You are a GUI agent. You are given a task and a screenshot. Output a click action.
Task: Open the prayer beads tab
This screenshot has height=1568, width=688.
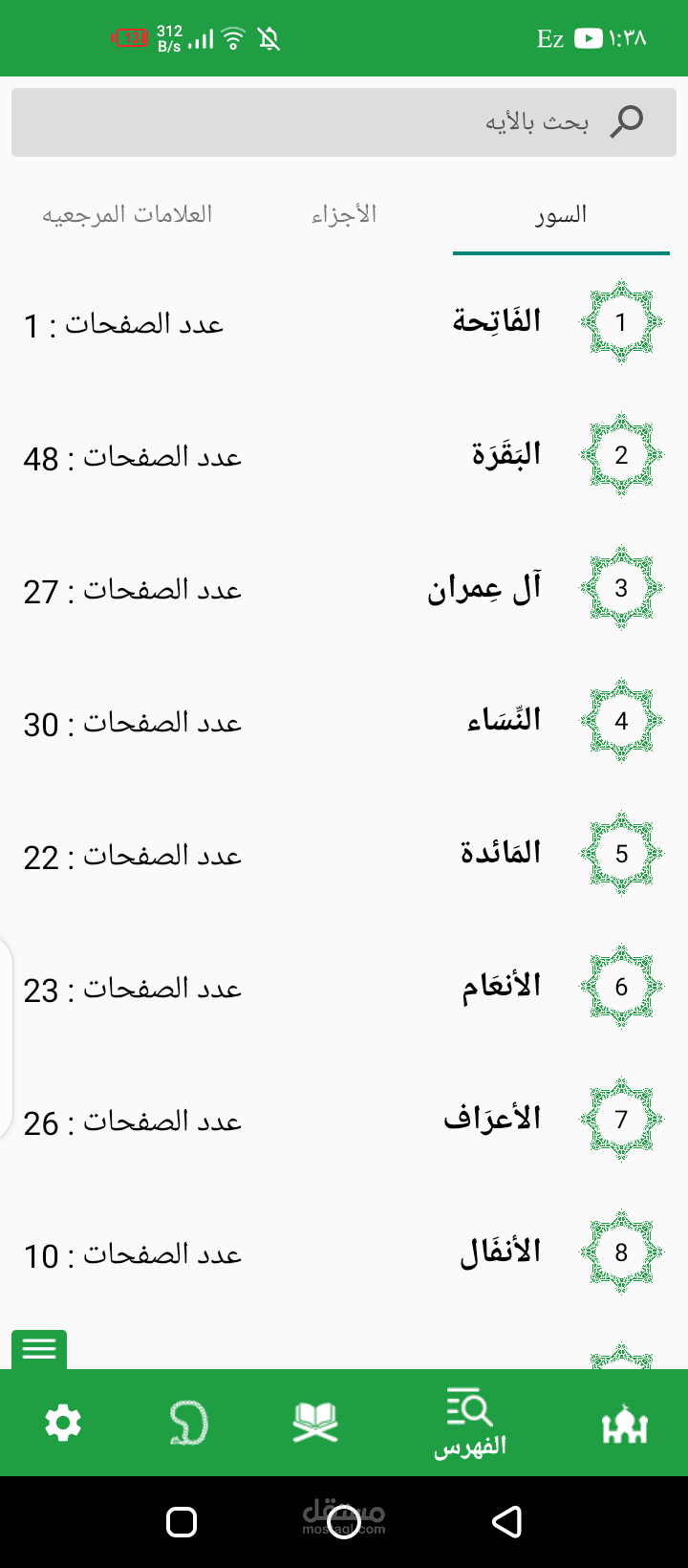tap(188, 1423)
